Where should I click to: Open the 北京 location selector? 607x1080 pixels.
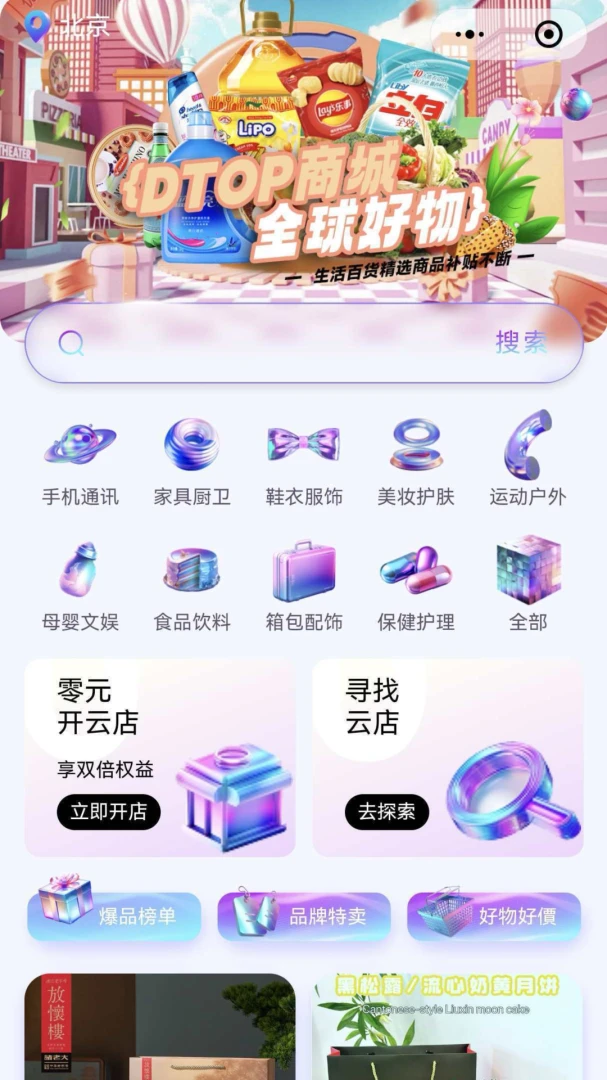tap(66, 26)
